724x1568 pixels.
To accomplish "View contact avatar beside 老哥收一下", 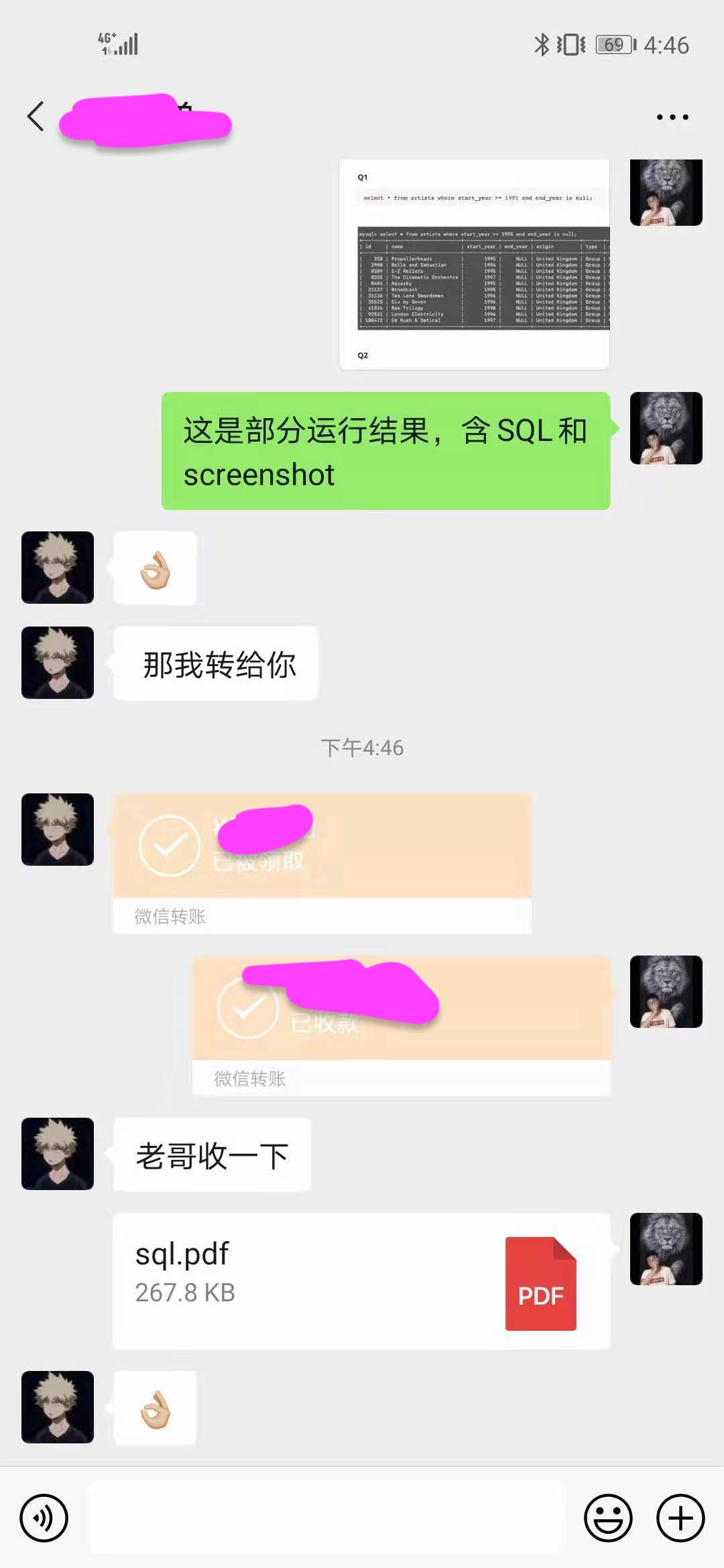I will [58, 1153].
